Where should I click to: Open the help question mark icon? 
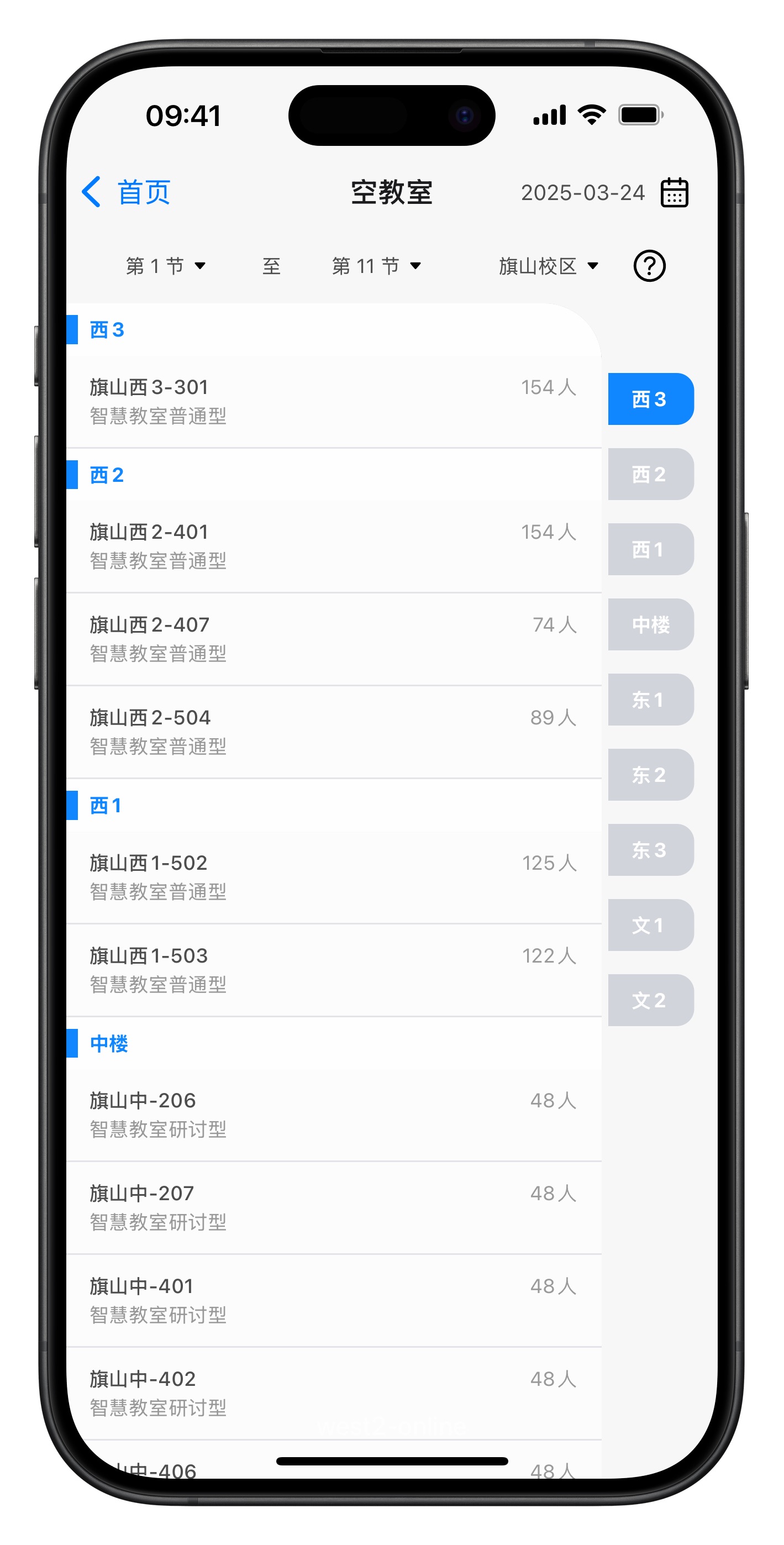click(650, 266)
